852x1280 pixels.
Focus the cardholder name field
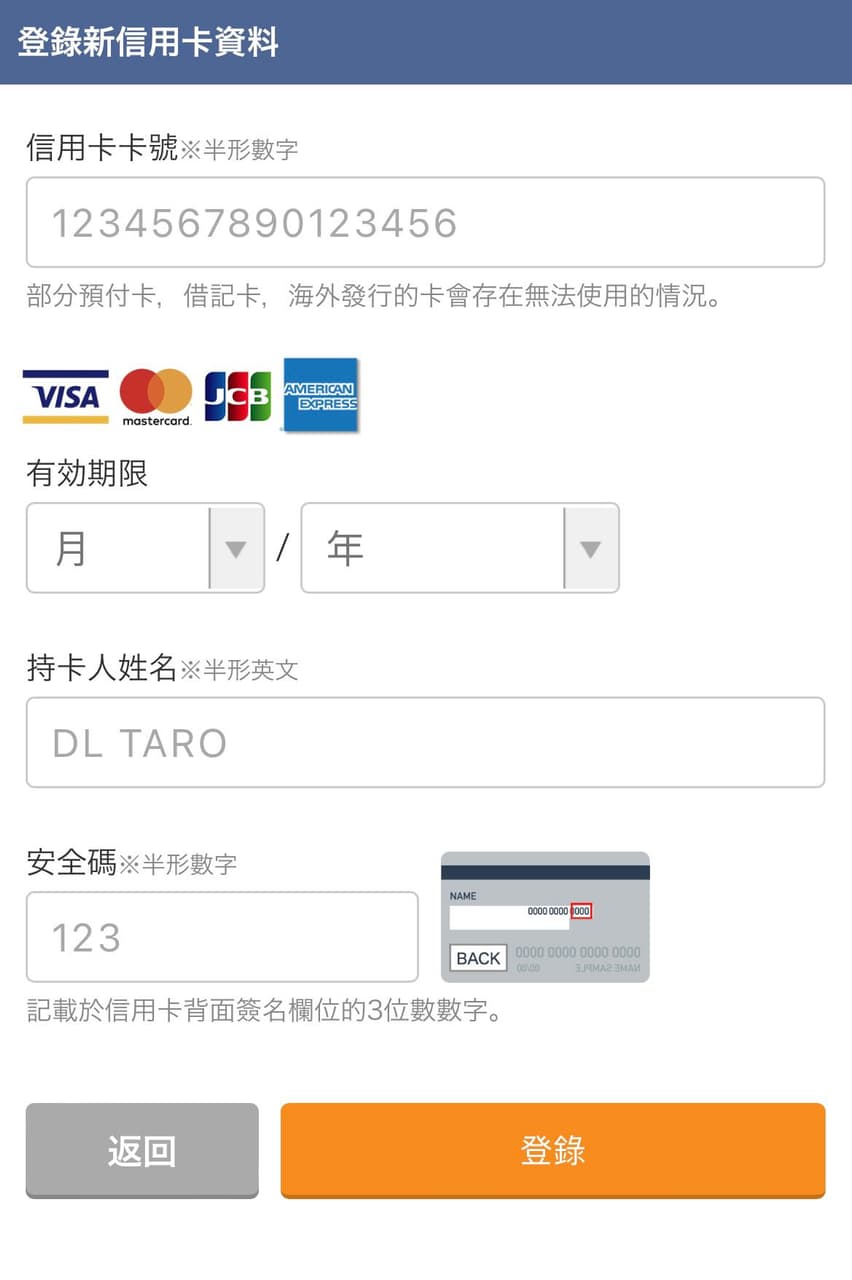[425, 742]
